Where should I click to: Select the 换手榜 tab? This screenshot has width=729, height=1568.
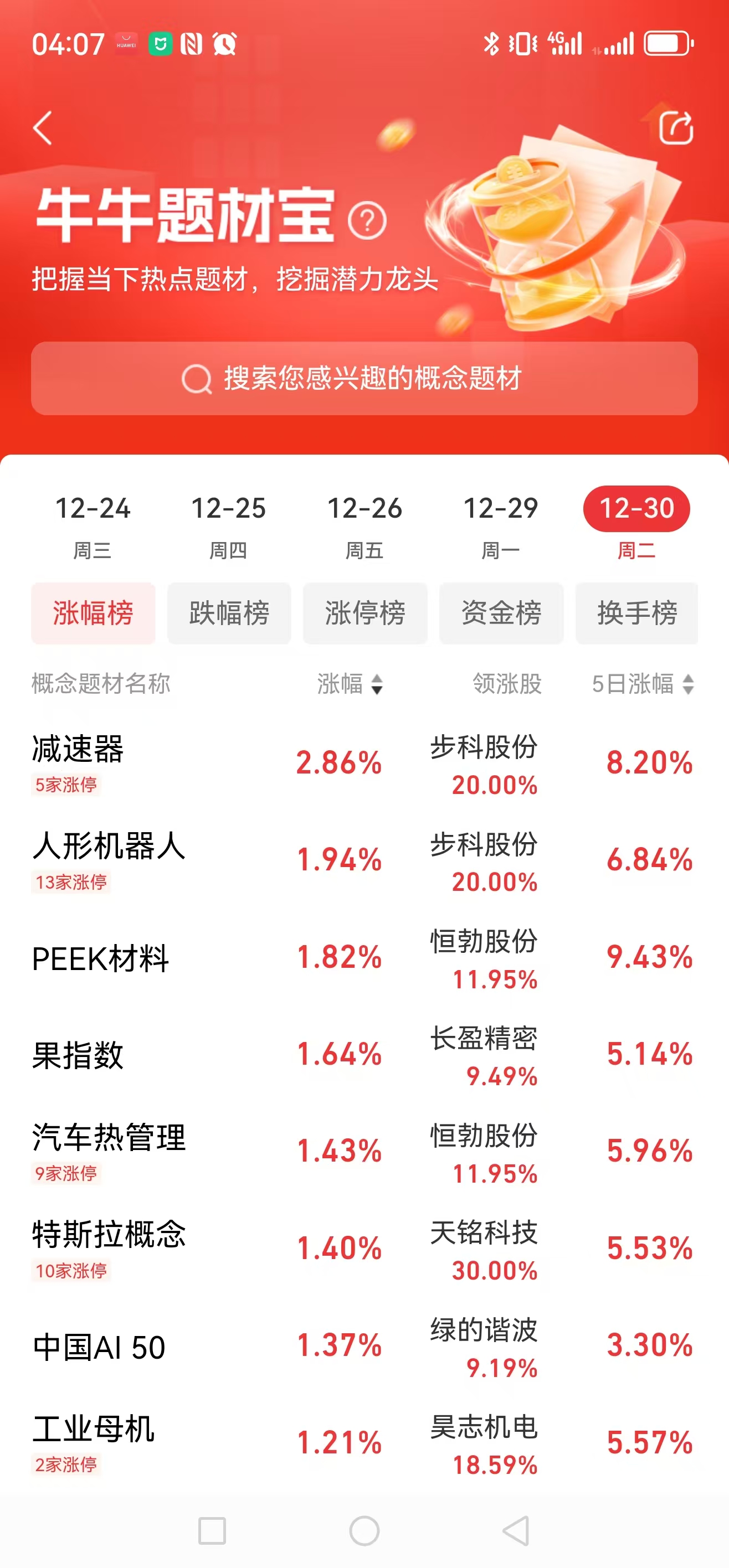click(x=636, y=612)
